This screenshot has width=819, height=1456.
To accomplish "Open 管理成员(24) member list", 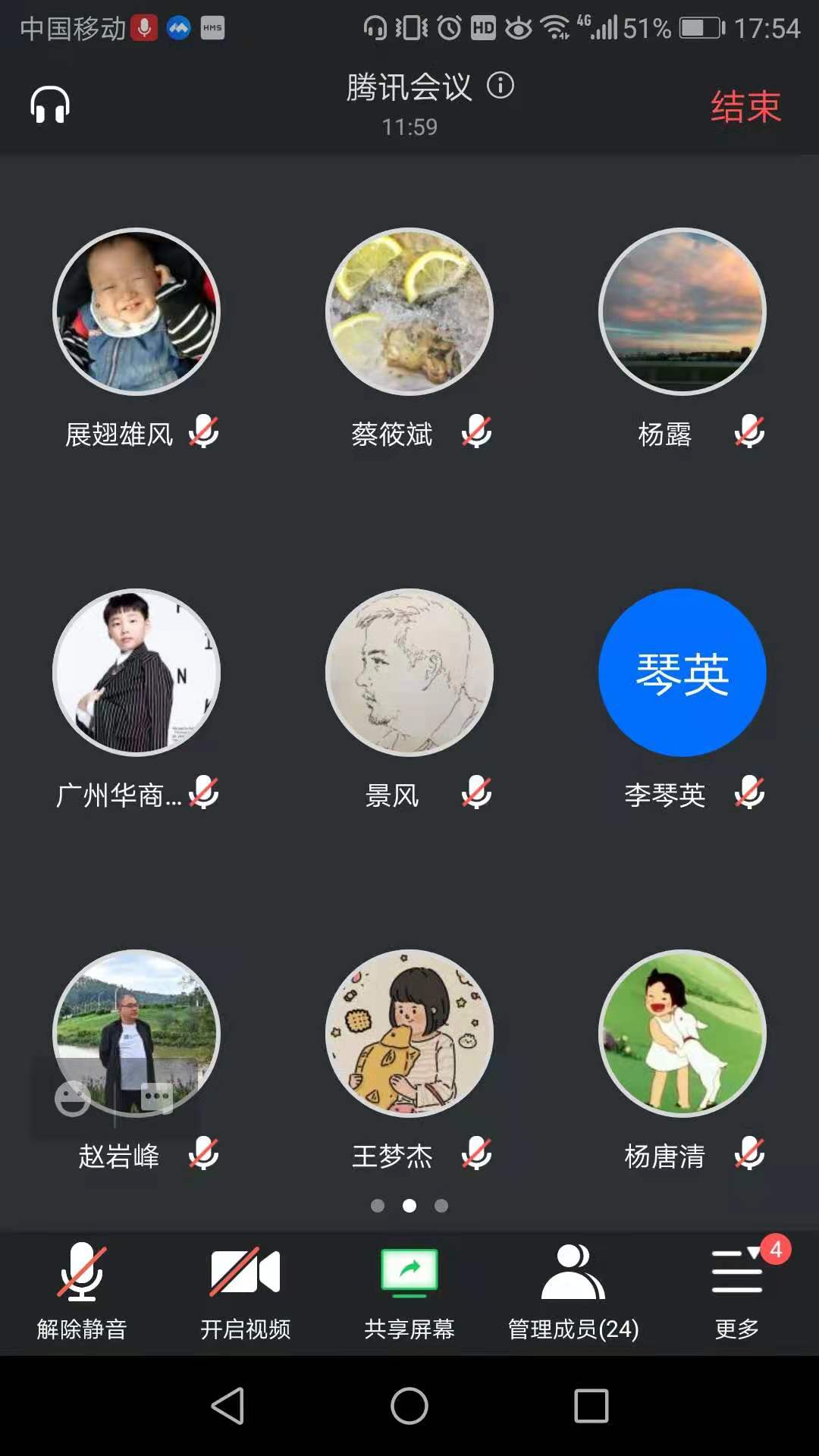I will [573, 1291].
